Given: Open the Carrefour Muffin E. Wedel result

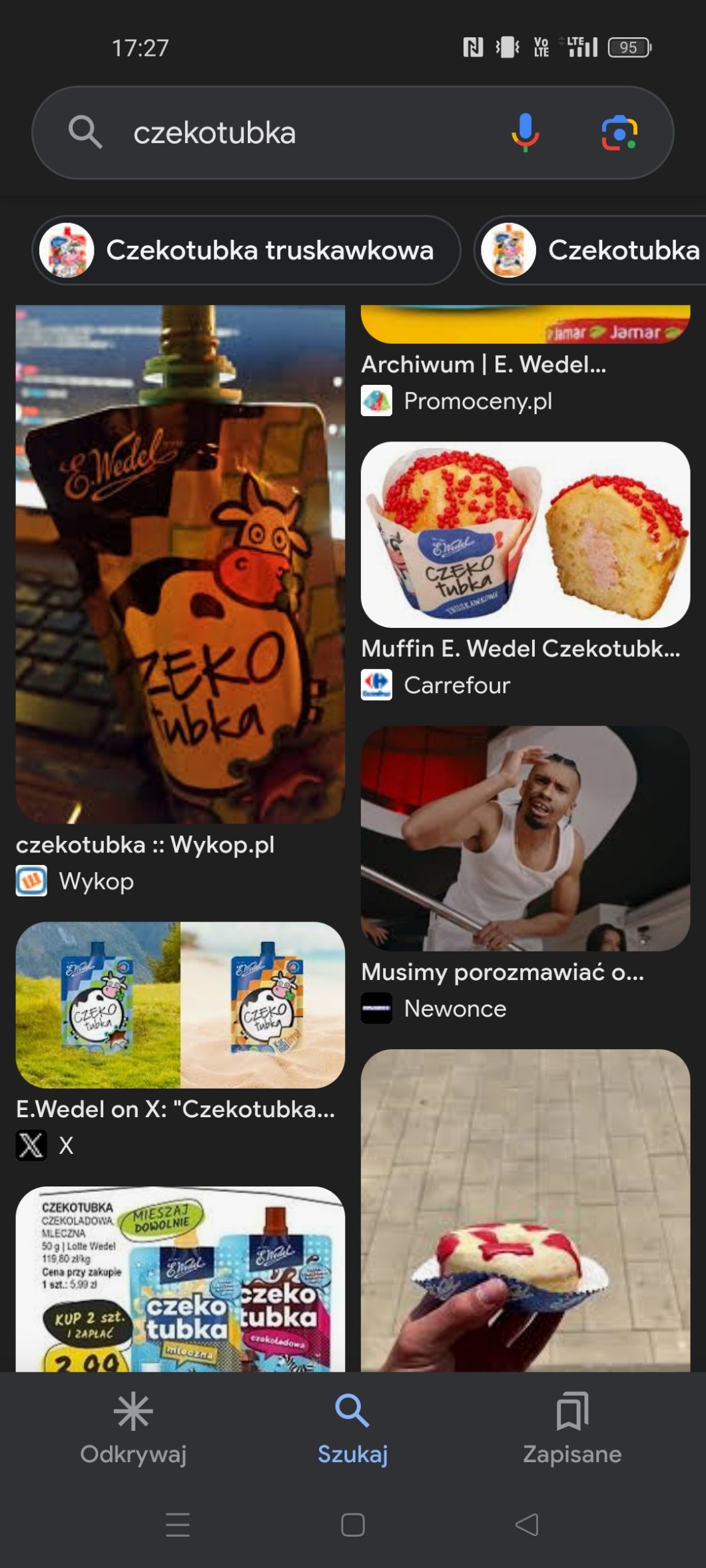Looking at the screenshot, I should [525, 535].
